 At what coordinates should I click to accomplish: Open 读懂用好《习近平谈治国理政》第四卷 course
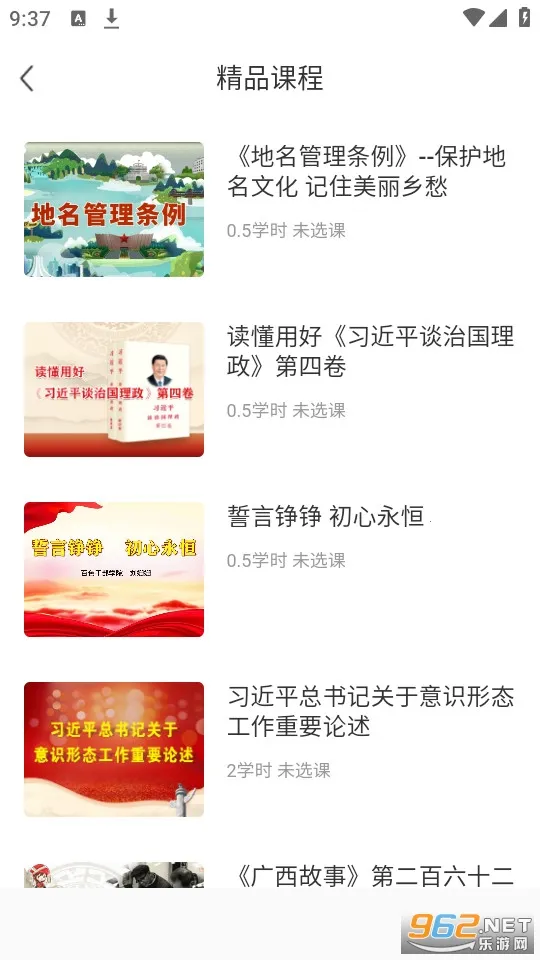coord(270,389)
